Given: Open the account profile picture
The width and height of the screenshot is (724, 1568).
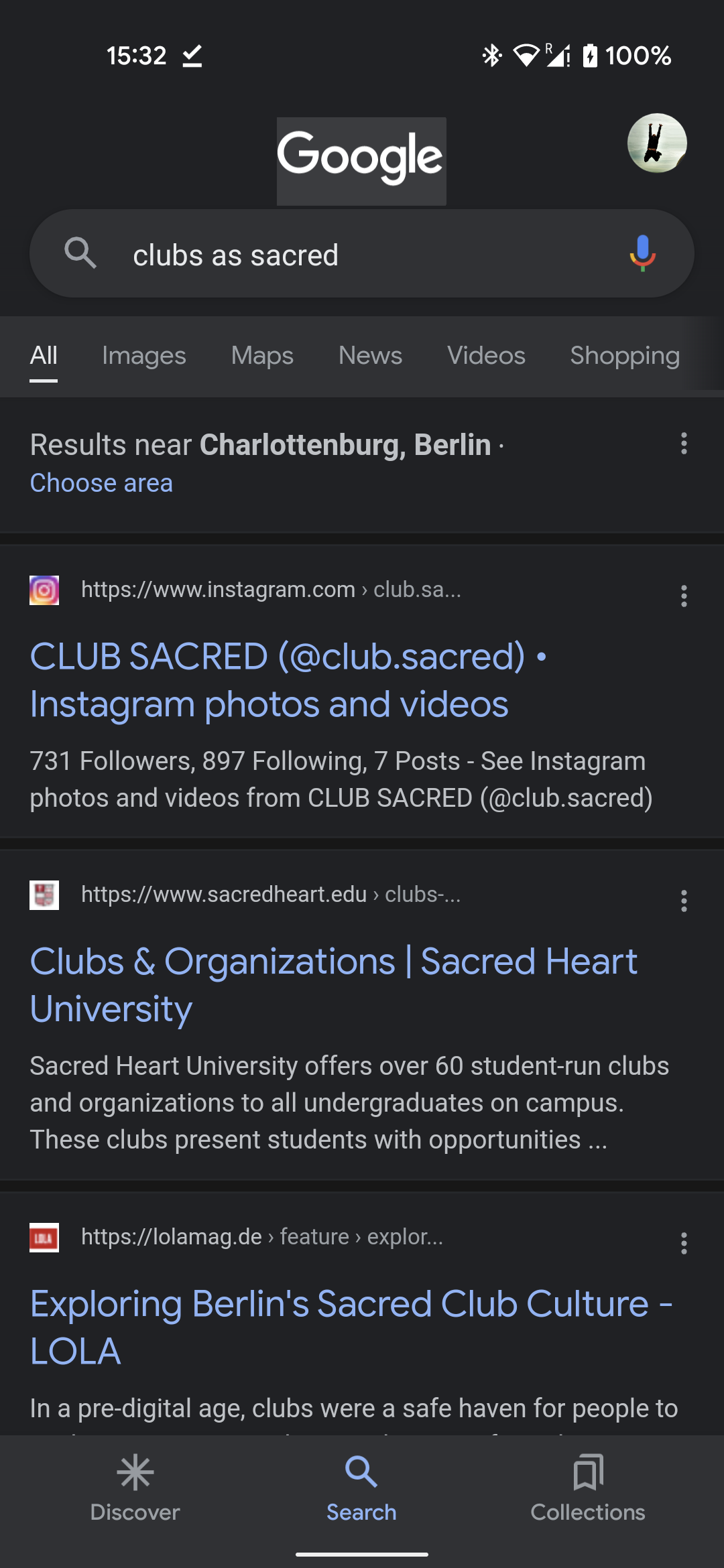Looking at the screenshot, I should (656, 143).
